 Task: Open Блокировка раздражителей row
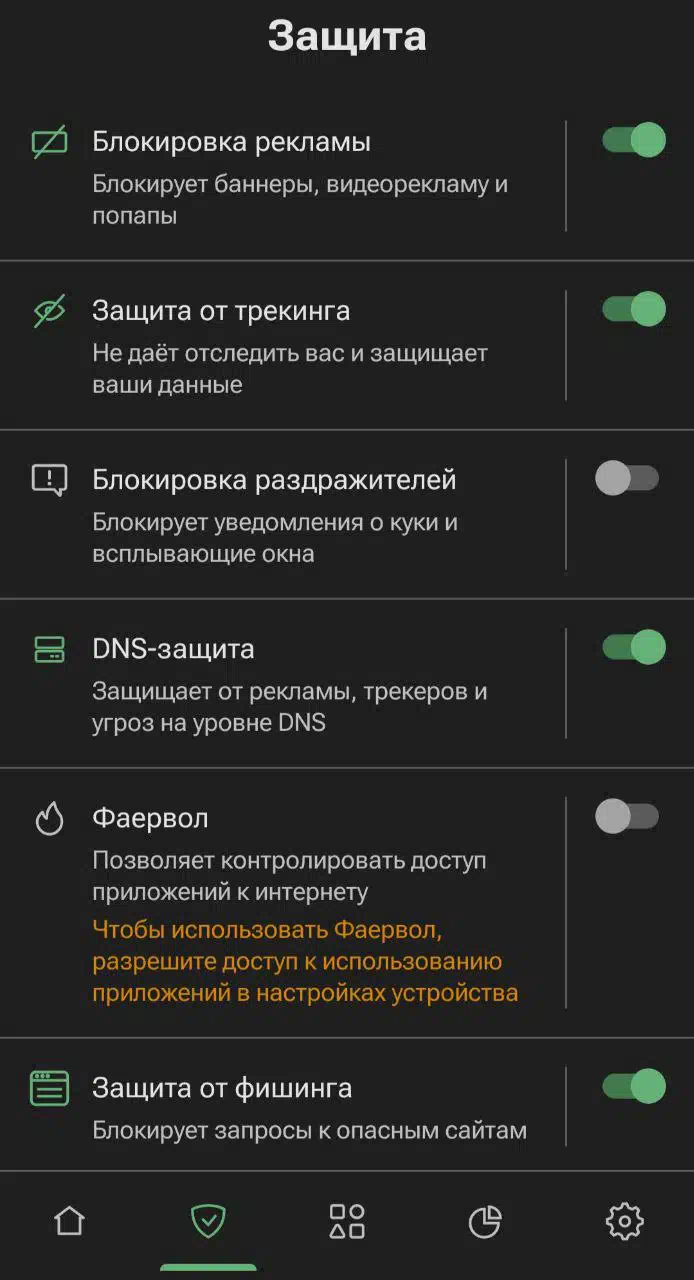point(283,514)
